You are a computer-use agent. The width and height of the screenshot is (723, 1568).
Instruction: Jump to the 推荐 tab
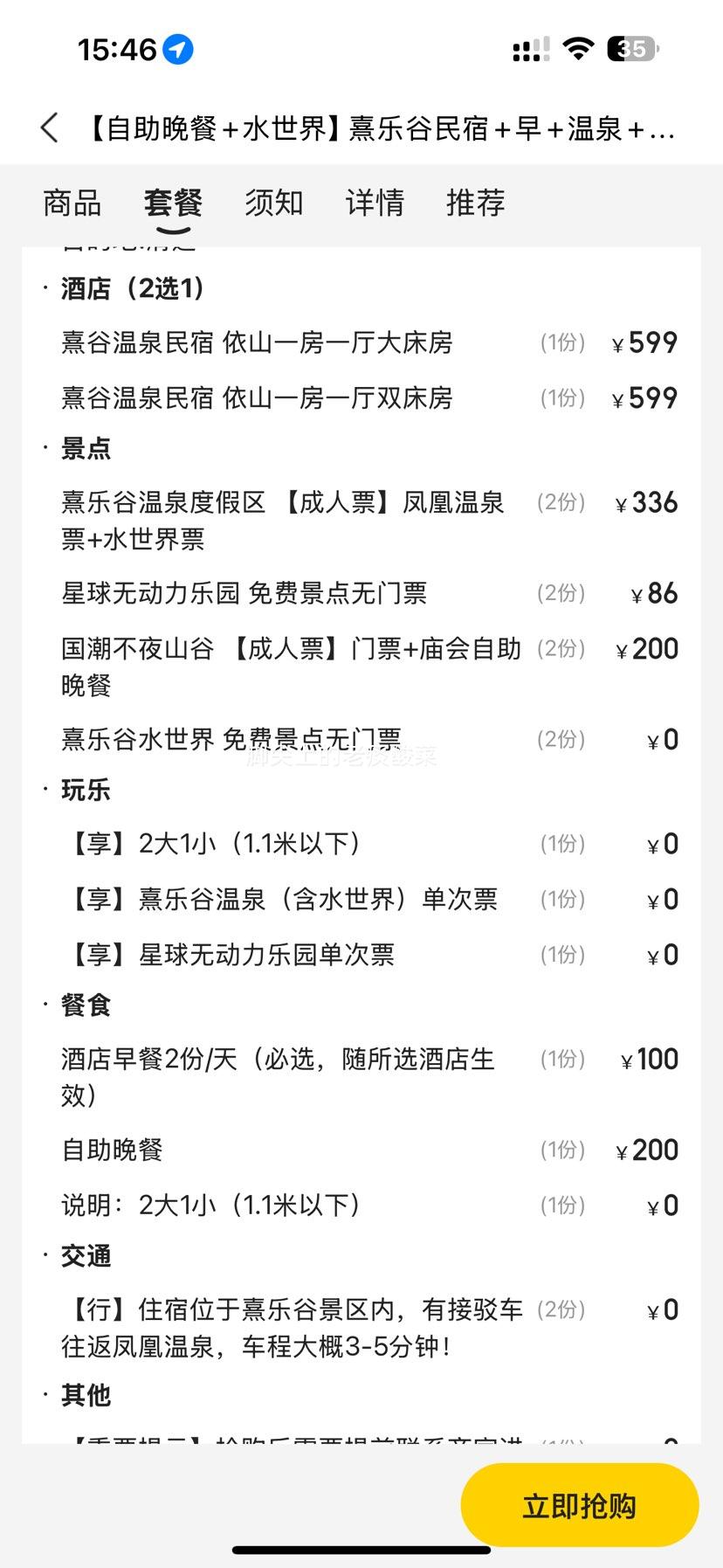pos(475,203)
